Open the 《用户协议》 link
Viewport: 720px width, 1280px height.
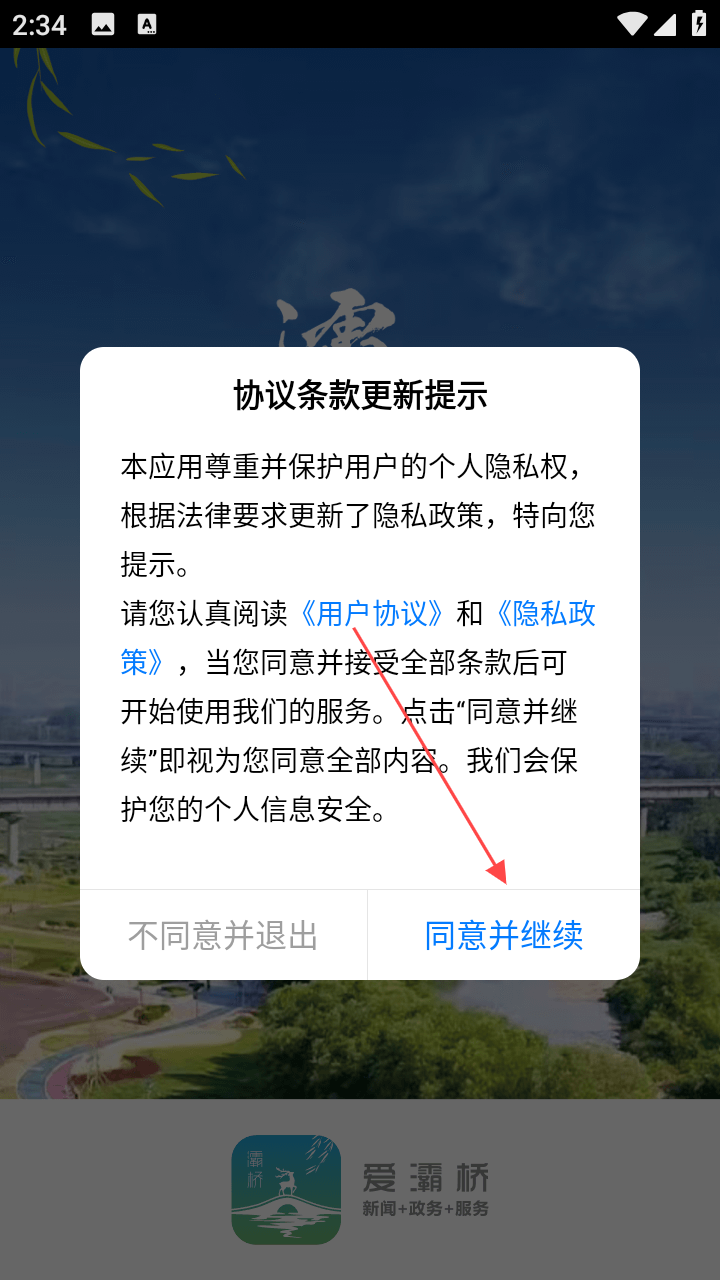tap(372, 613)
